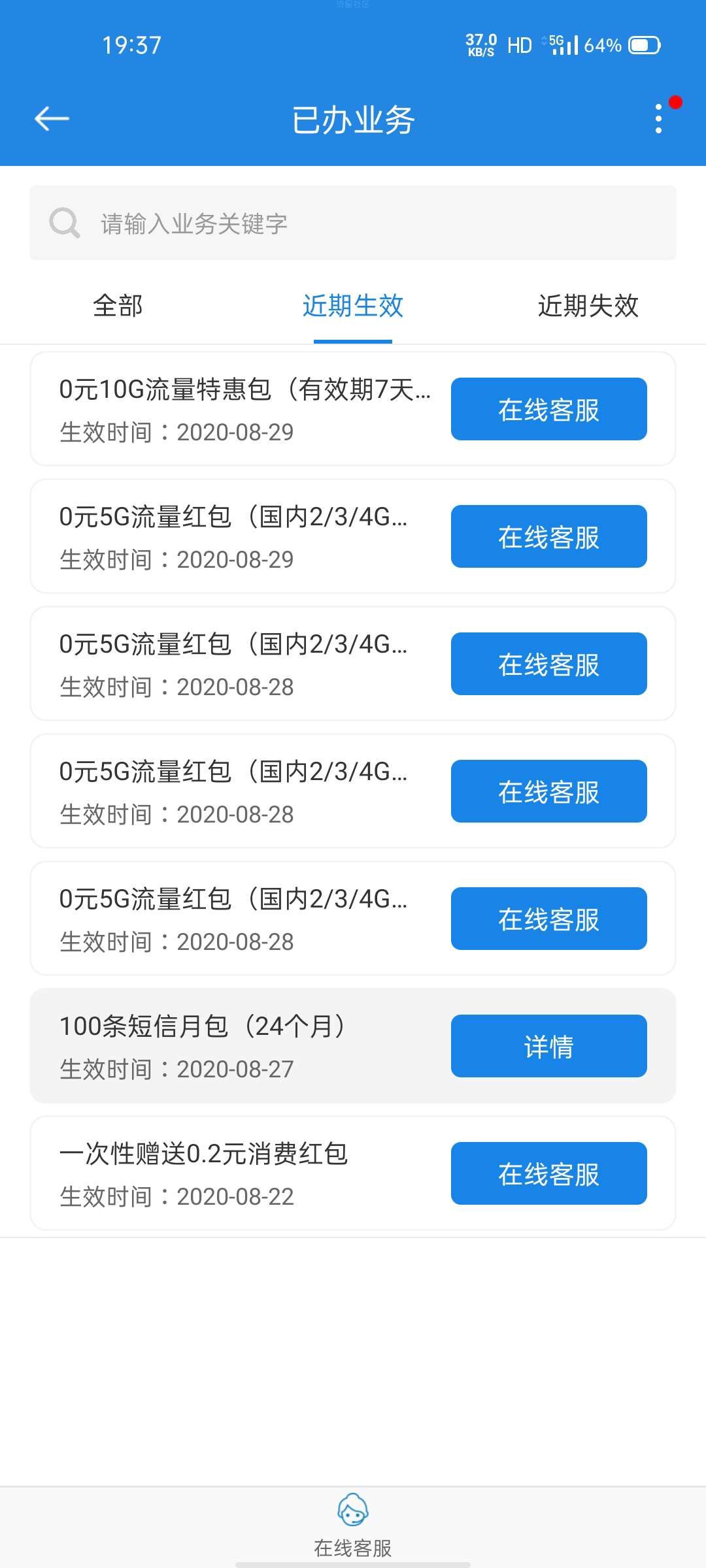Select the 近期生效 tab
This screenshot has width=706, height=1568.
[353, 306]
